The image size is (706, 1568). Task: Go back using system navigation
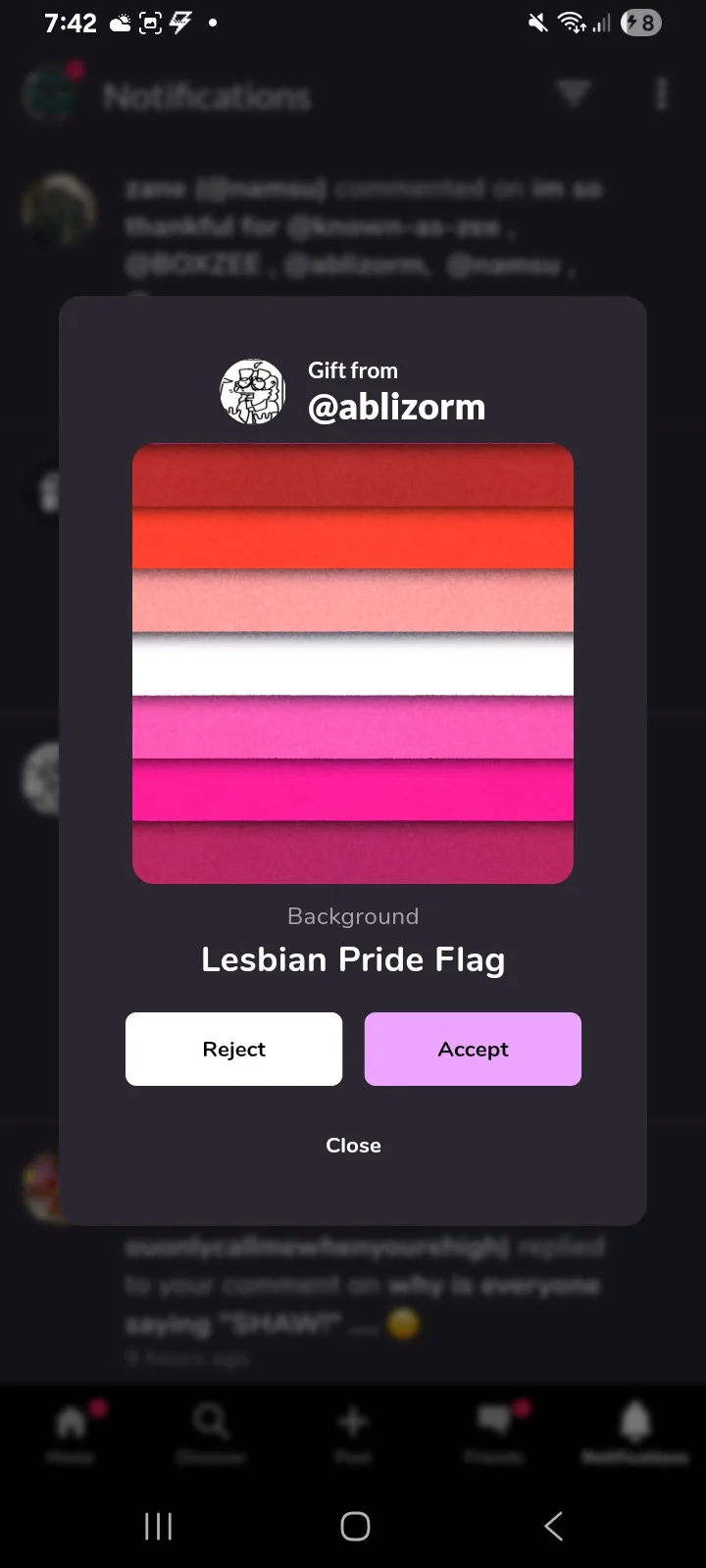point(553,1525)
